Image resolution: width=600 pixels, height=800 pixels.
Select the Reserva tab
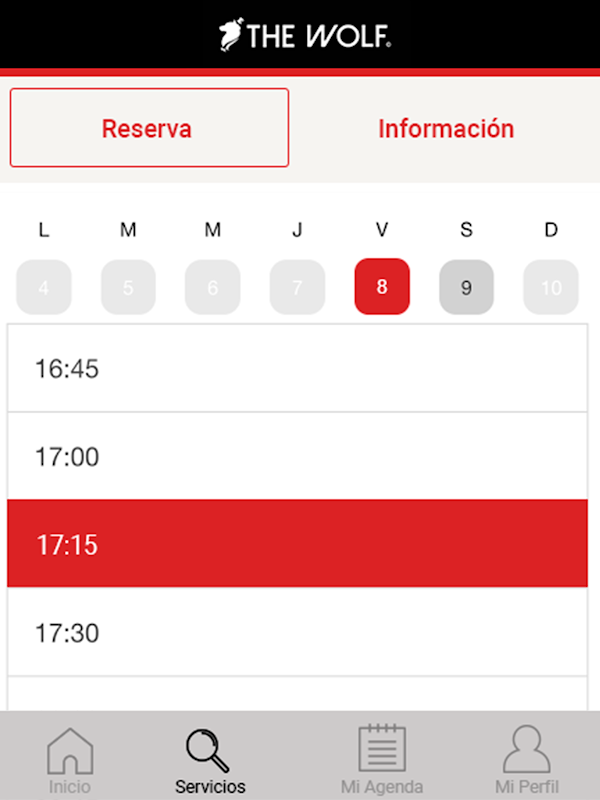pyautogui.click(x=149, y=128)
